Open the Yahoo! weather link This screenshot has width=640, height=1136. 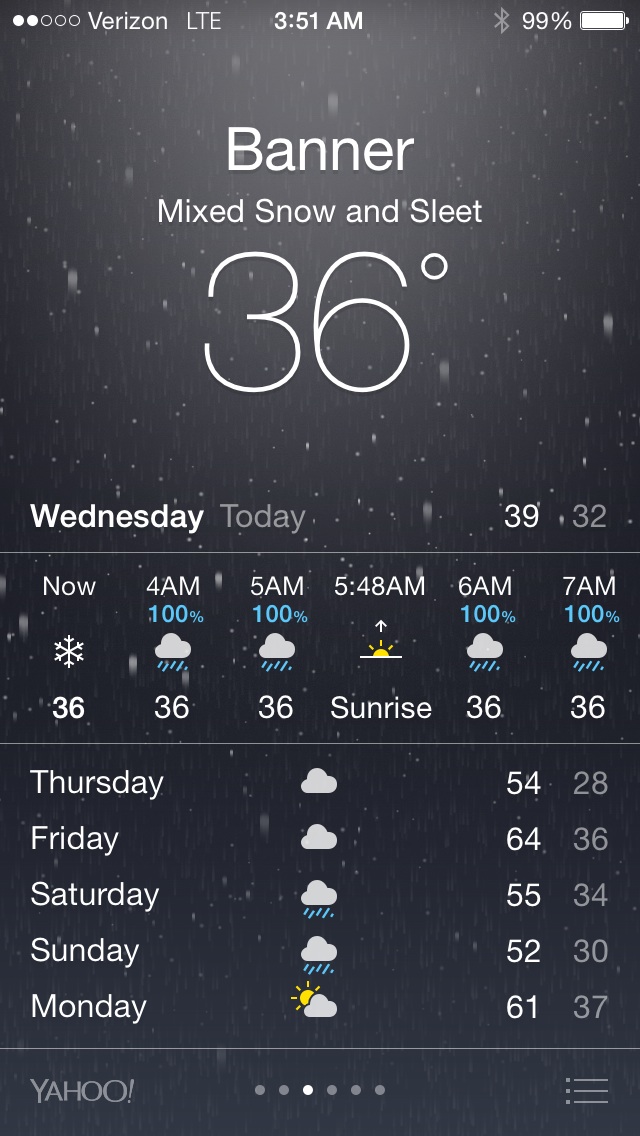coord(82,1090)
